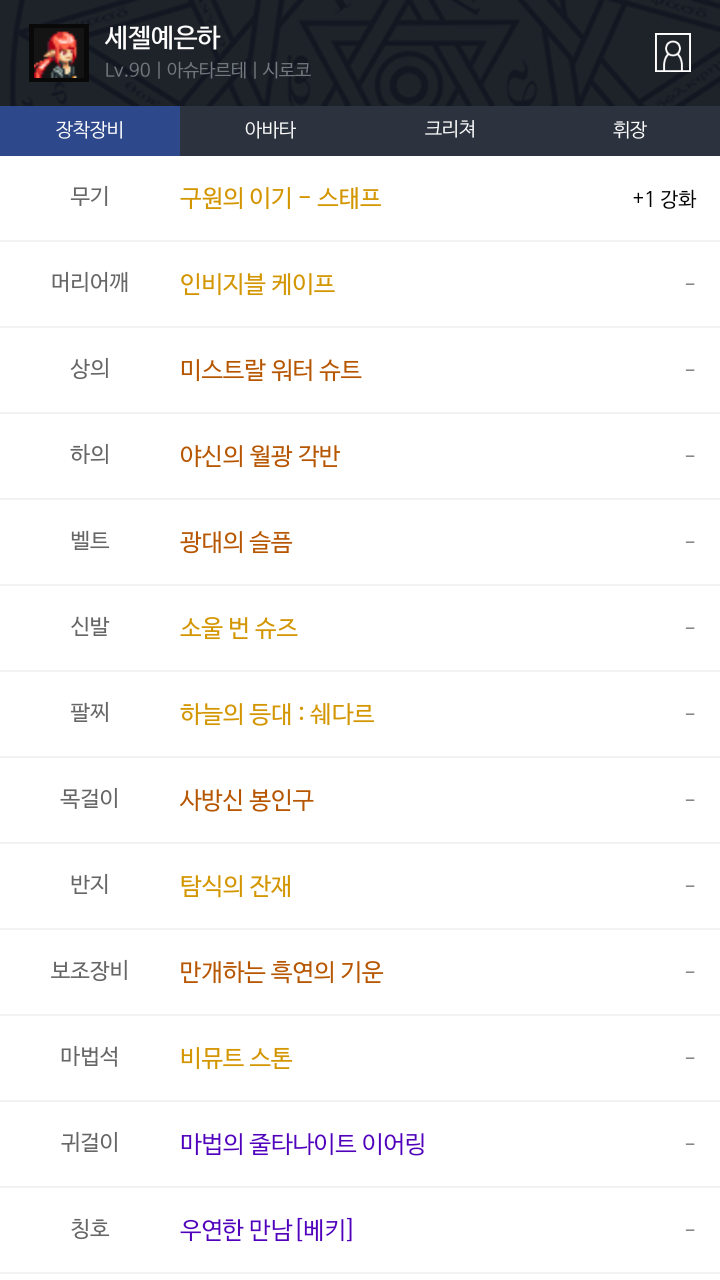The width and height of the screenshot is (720, 1280).
Task: Open title 우연한 만남 [베키]
Action: (x=266, y=1230)
